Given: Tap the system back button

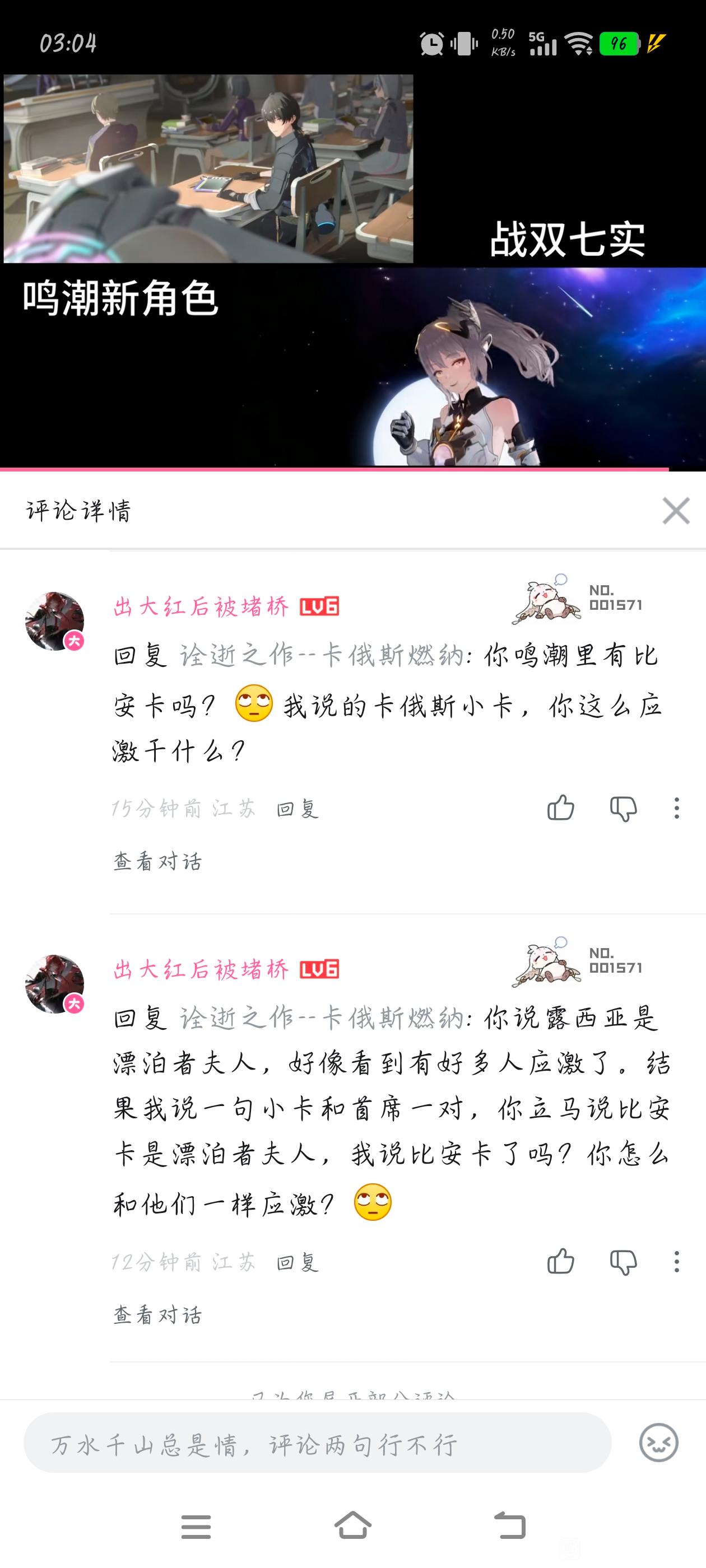Looking at the screenshot, I should tap(509, 1526).
